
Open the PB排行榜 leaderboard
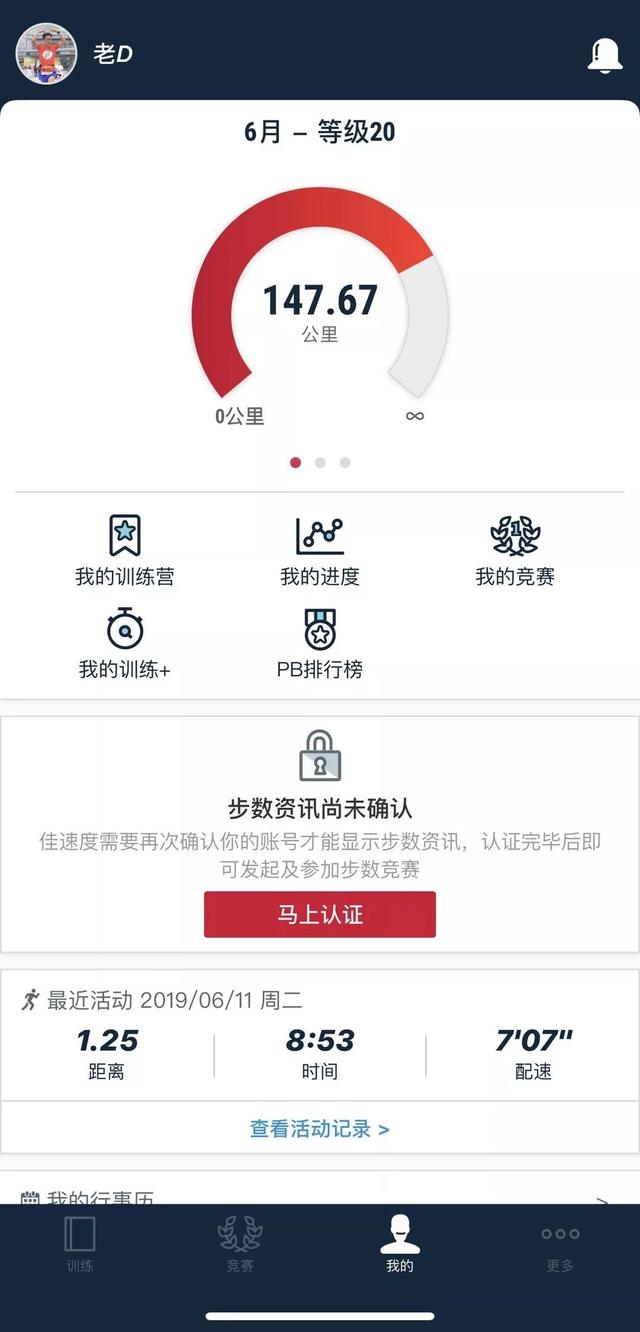click(320, 643)
